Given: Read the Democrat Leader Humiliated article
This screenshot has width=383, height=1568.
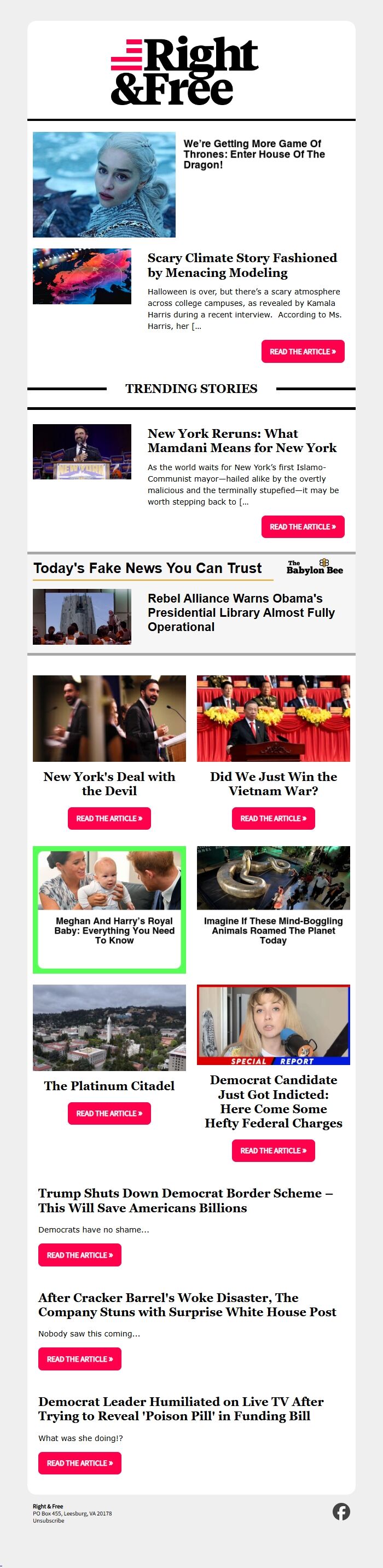Looking at the screenshot, I should 80,1463.
